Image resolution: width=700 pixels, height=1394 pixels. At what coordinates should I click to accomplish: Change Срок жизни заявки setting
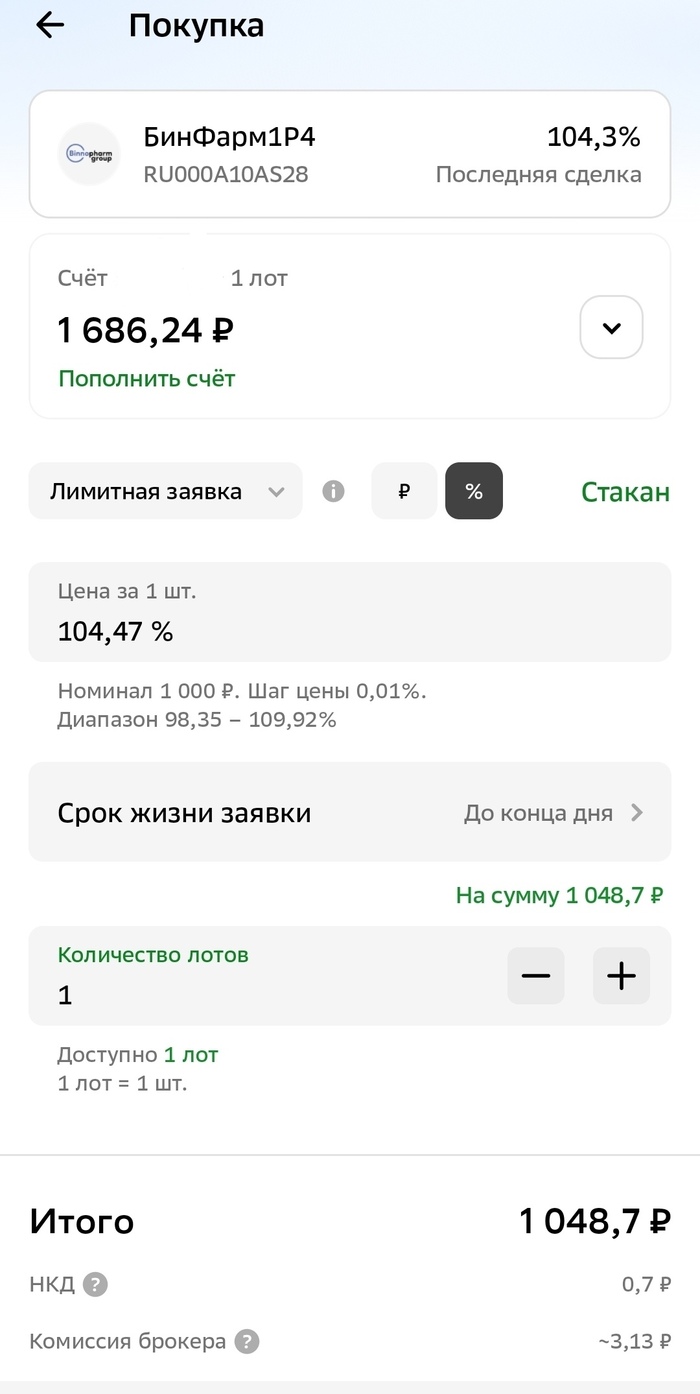(349, 812)
